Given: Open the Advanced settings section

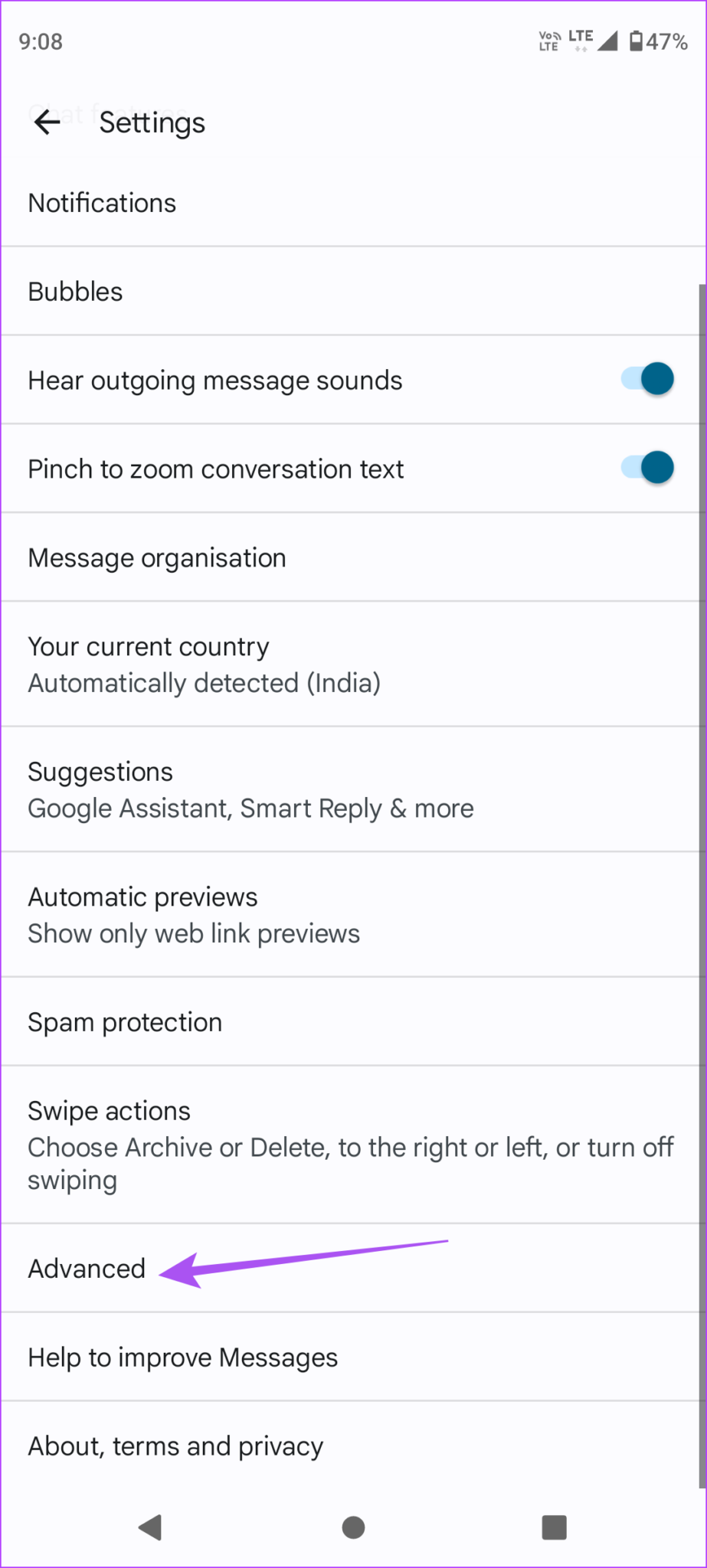Looking at the screenshot, I should tap(87, 1269).
